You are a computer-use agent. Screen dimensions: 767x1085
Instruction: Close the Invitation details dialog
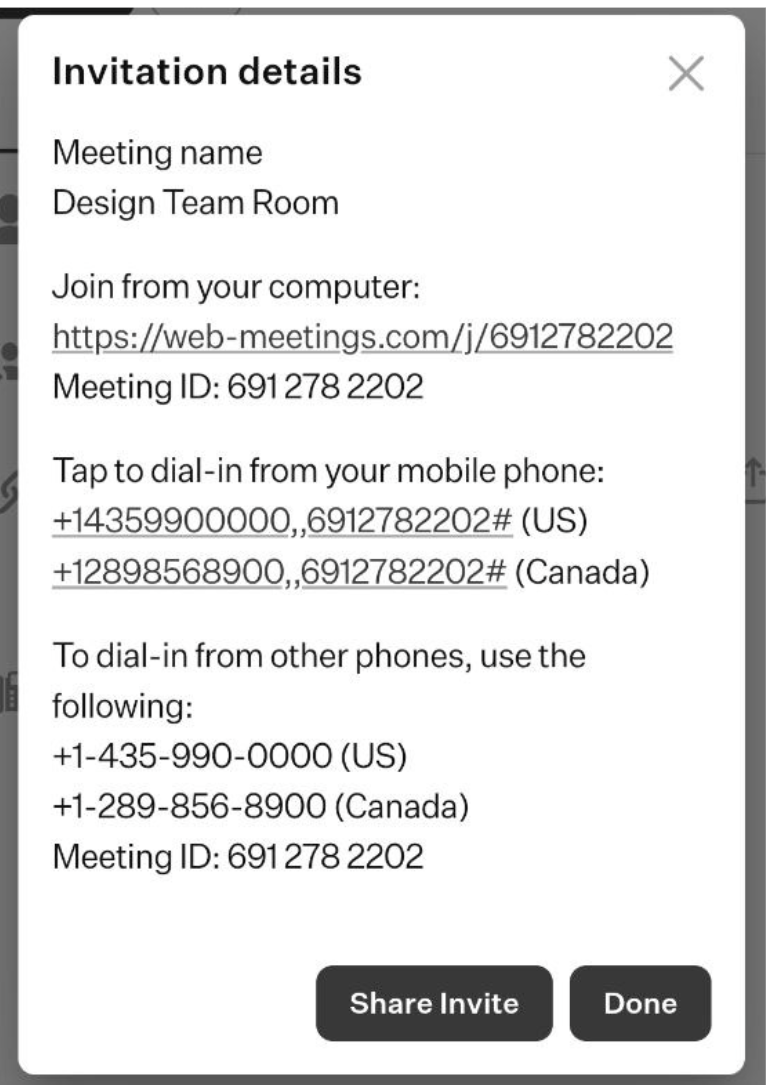click(686, 73)
